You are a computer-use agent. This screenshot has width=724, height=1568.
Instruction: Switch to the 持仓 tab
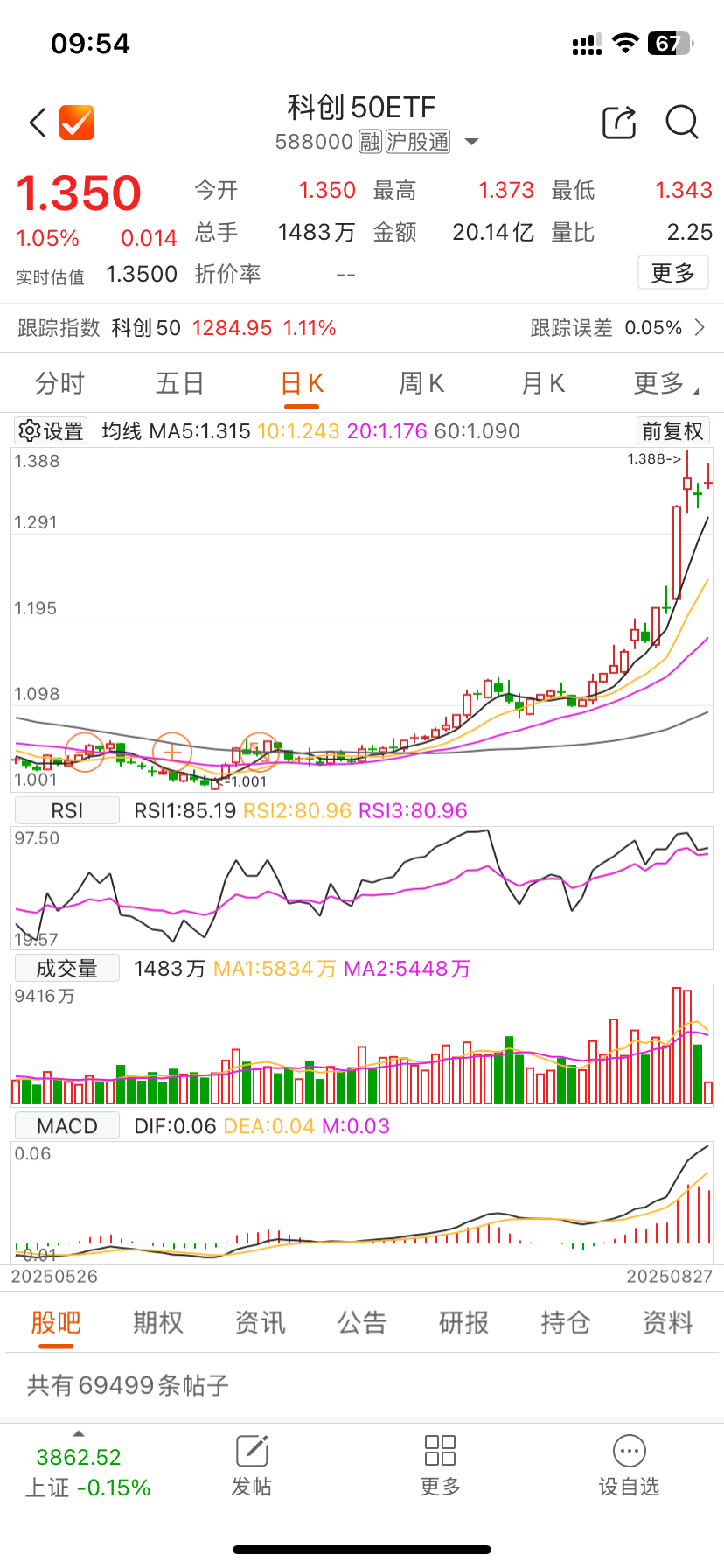(x=565, y=1322)
